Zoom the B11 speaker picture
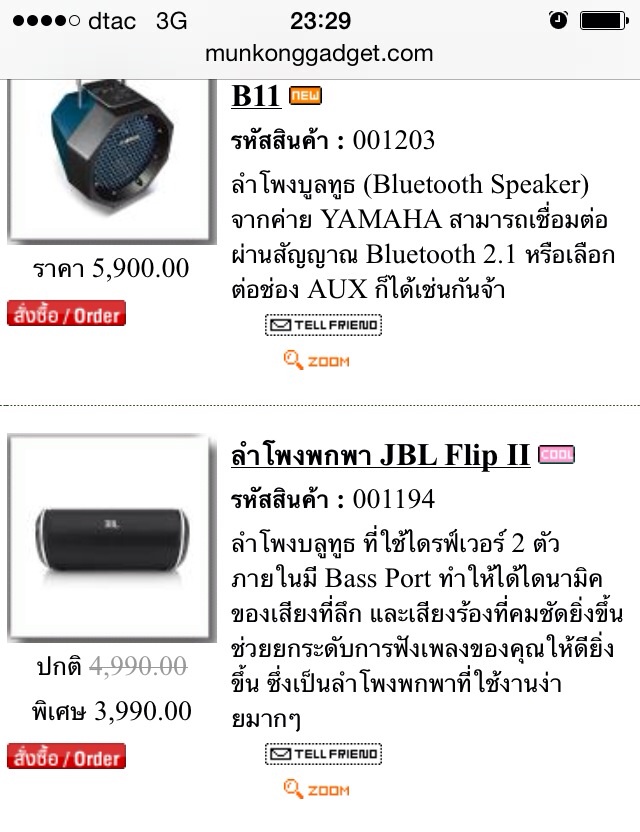 click(317, 361)
